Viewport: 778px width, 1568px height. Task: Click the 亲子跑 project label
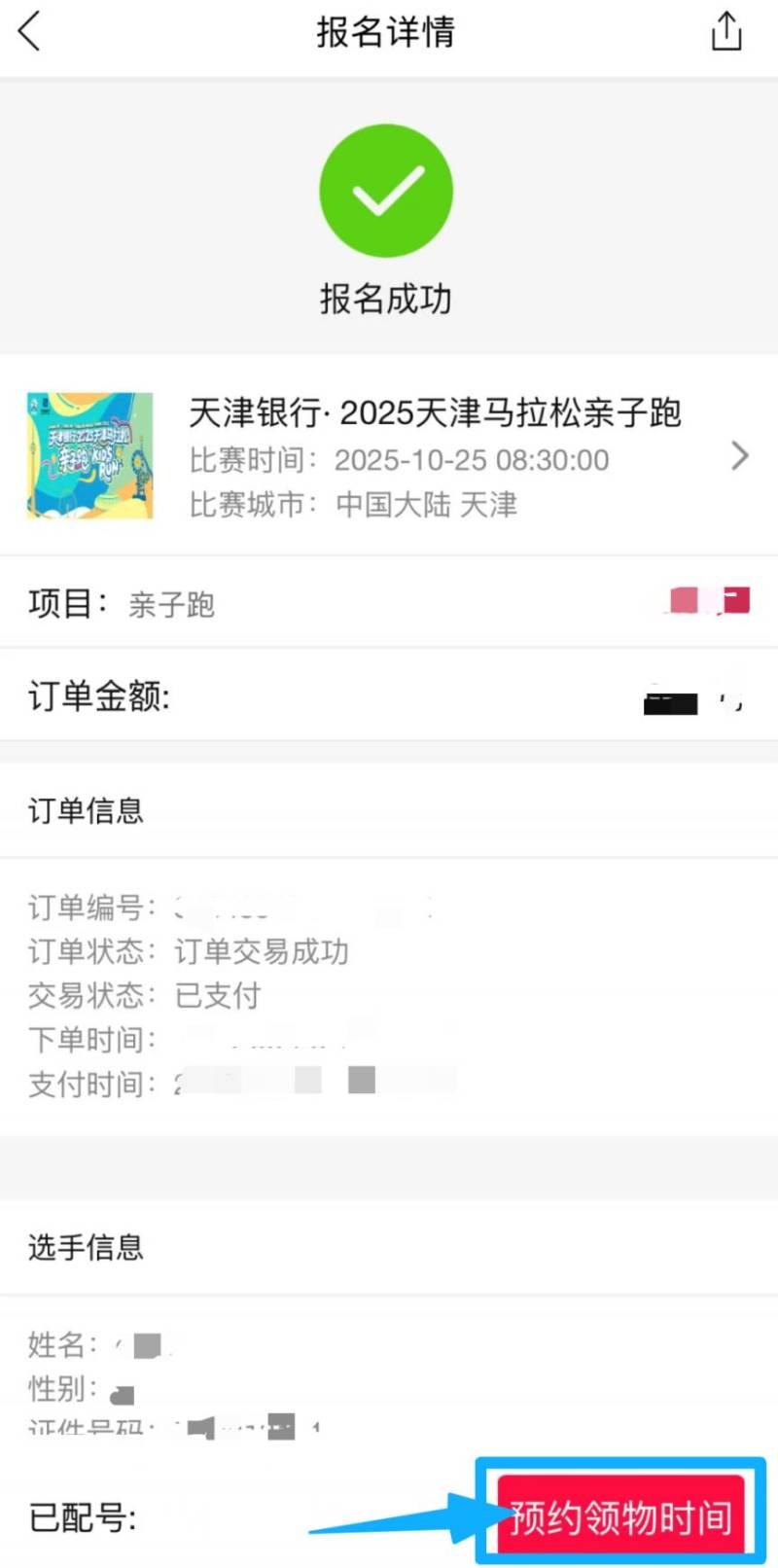[171, 605]
